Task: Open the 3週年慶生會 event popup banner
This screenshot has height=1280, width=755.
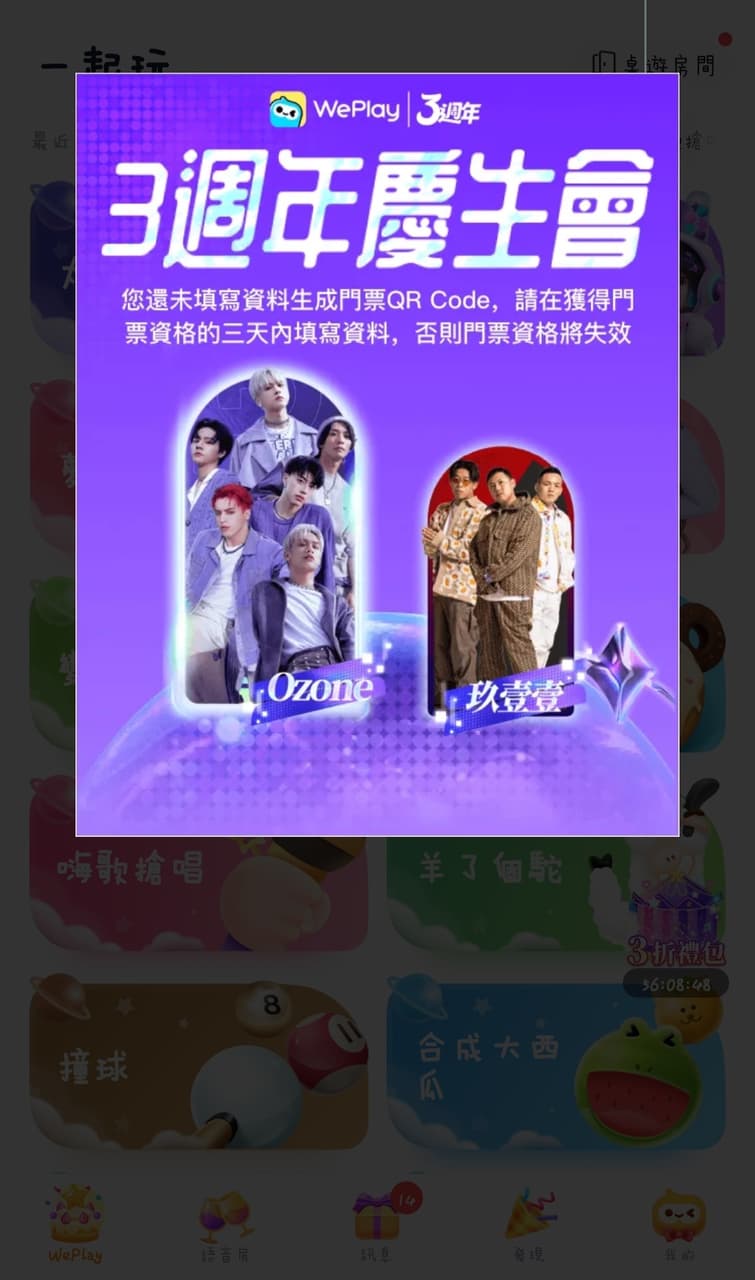Action: pos(377,455)
